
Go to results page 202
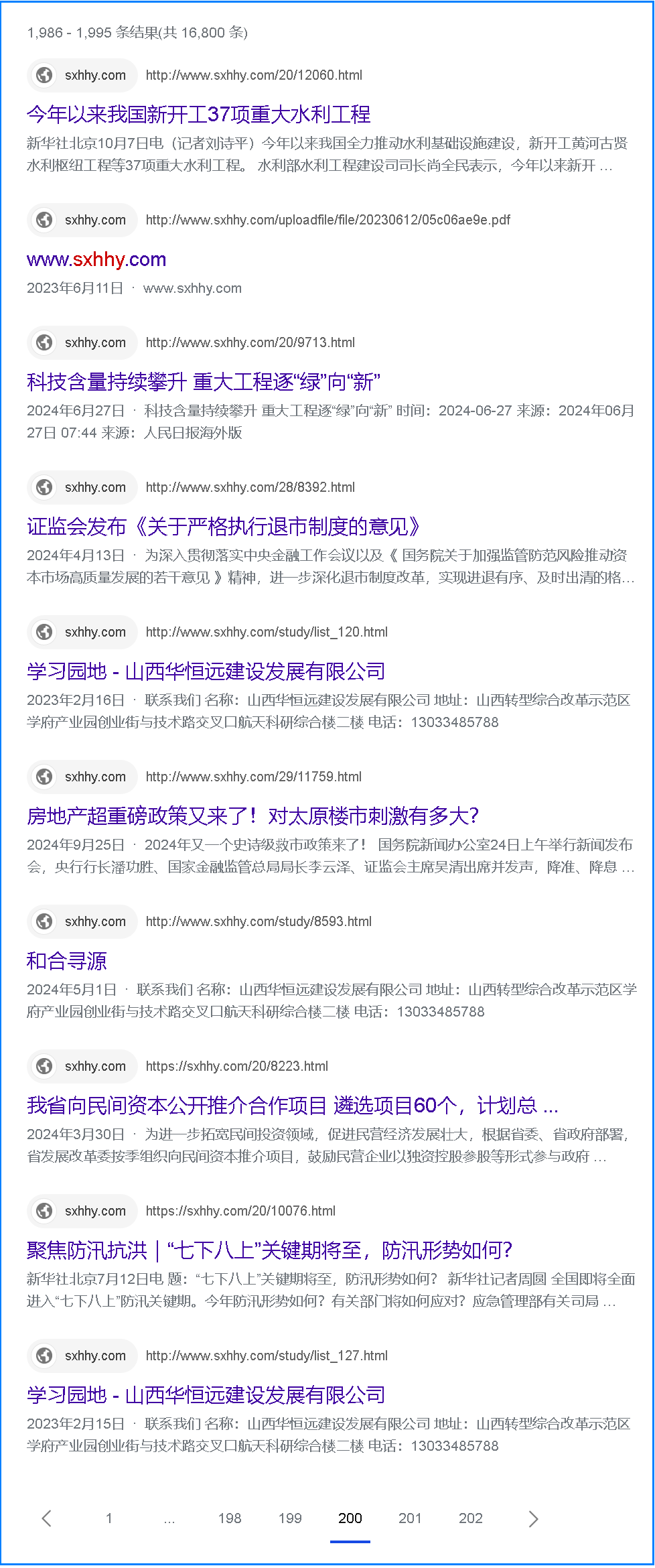470,1518
